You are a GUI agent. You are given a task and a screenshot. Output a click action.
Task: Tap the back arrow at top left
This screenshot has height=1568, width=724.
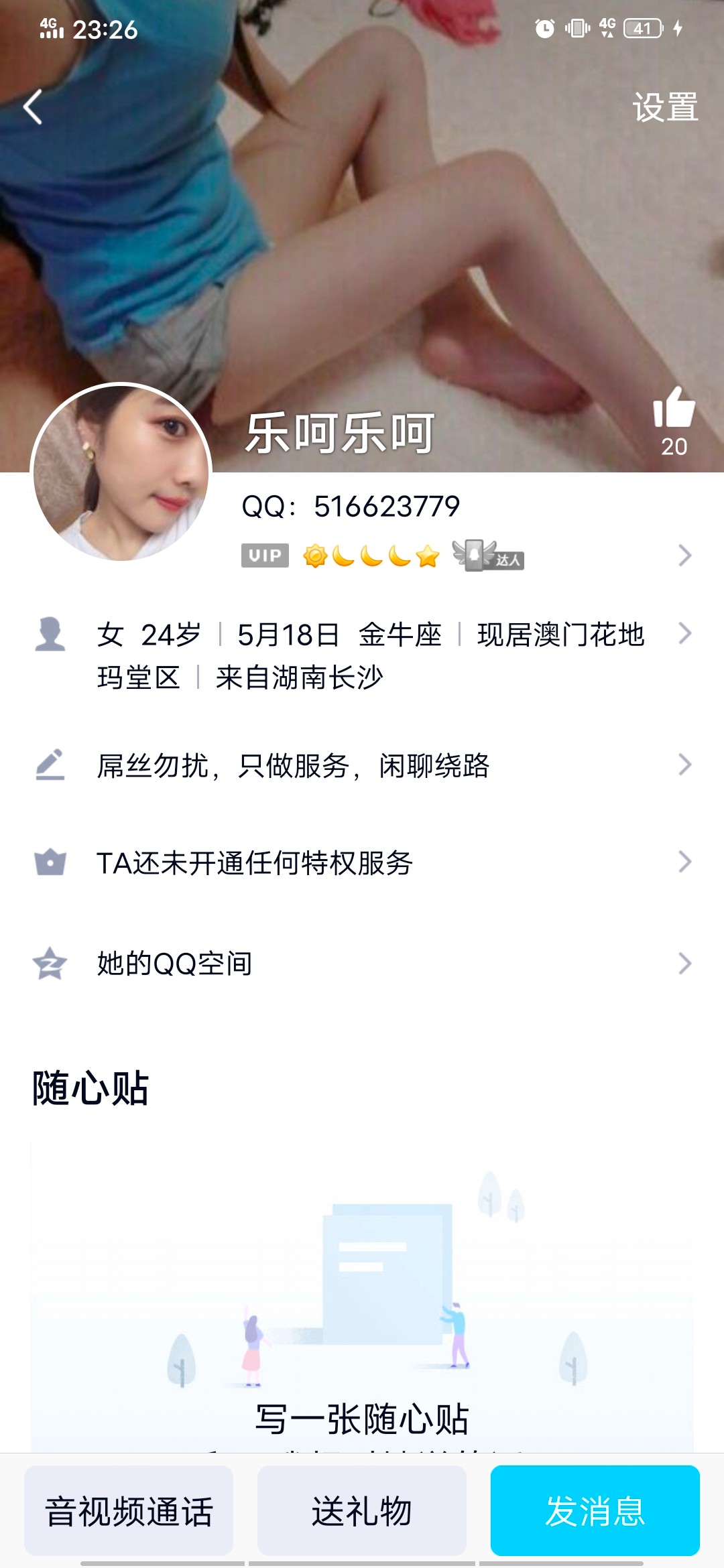(32, 107)
